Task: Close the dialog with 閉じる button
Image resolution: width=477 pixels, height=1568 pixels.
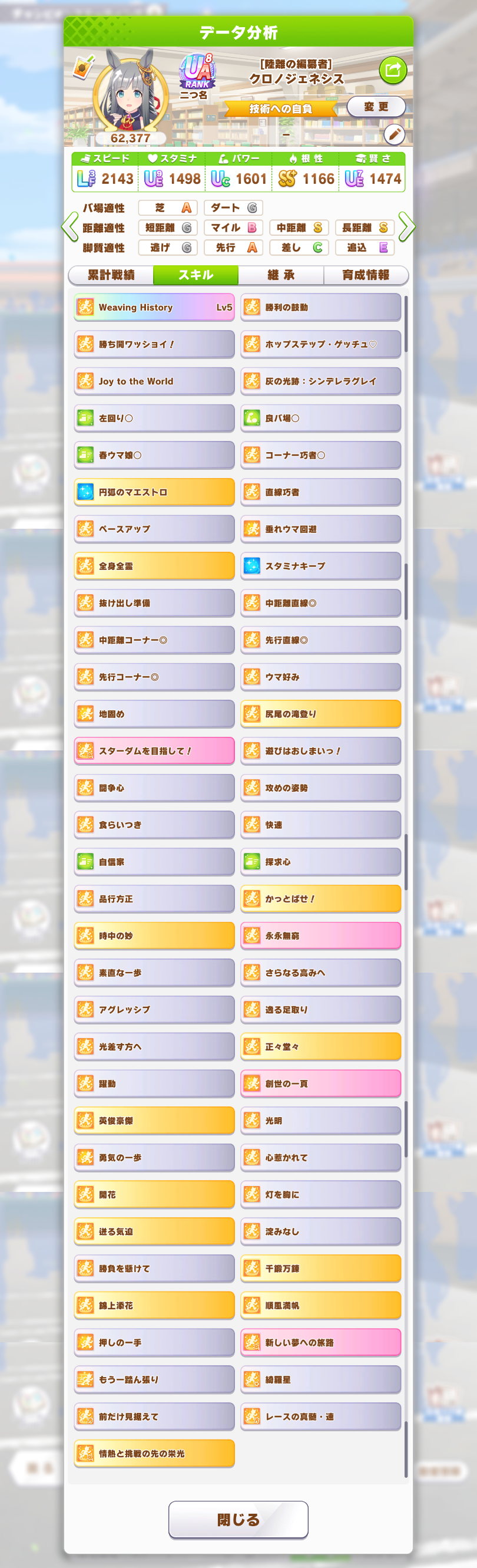Action: (238, 1519)
